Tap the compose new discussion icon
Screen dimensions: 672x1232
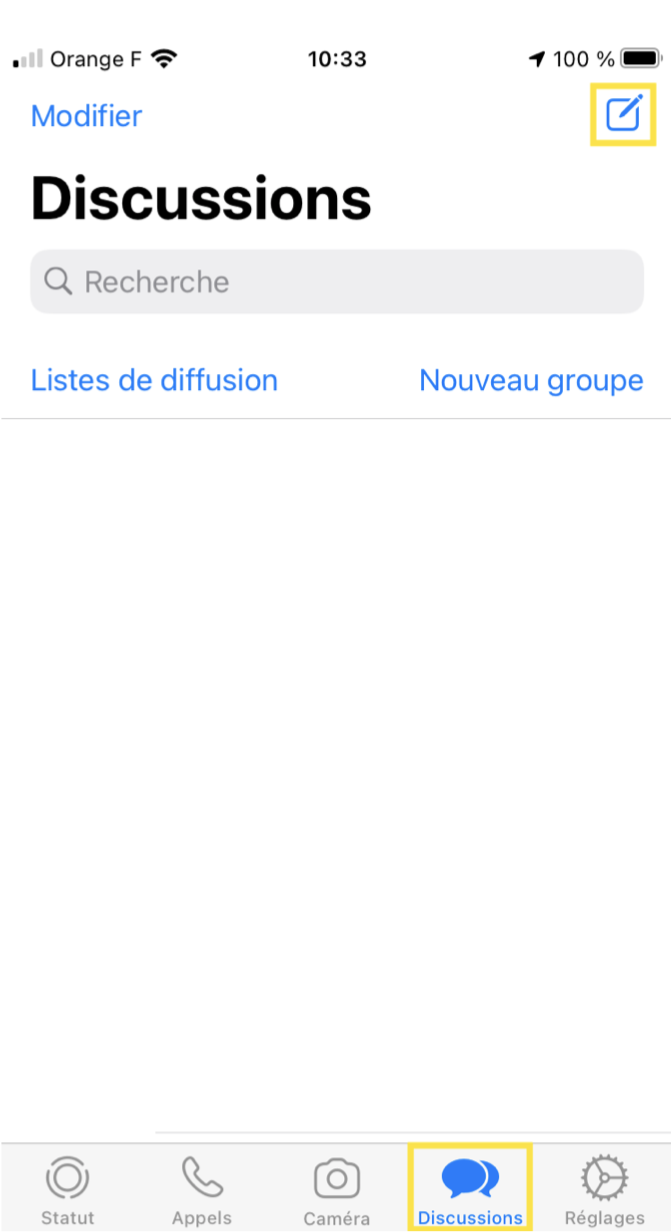(x=623, y=115)
